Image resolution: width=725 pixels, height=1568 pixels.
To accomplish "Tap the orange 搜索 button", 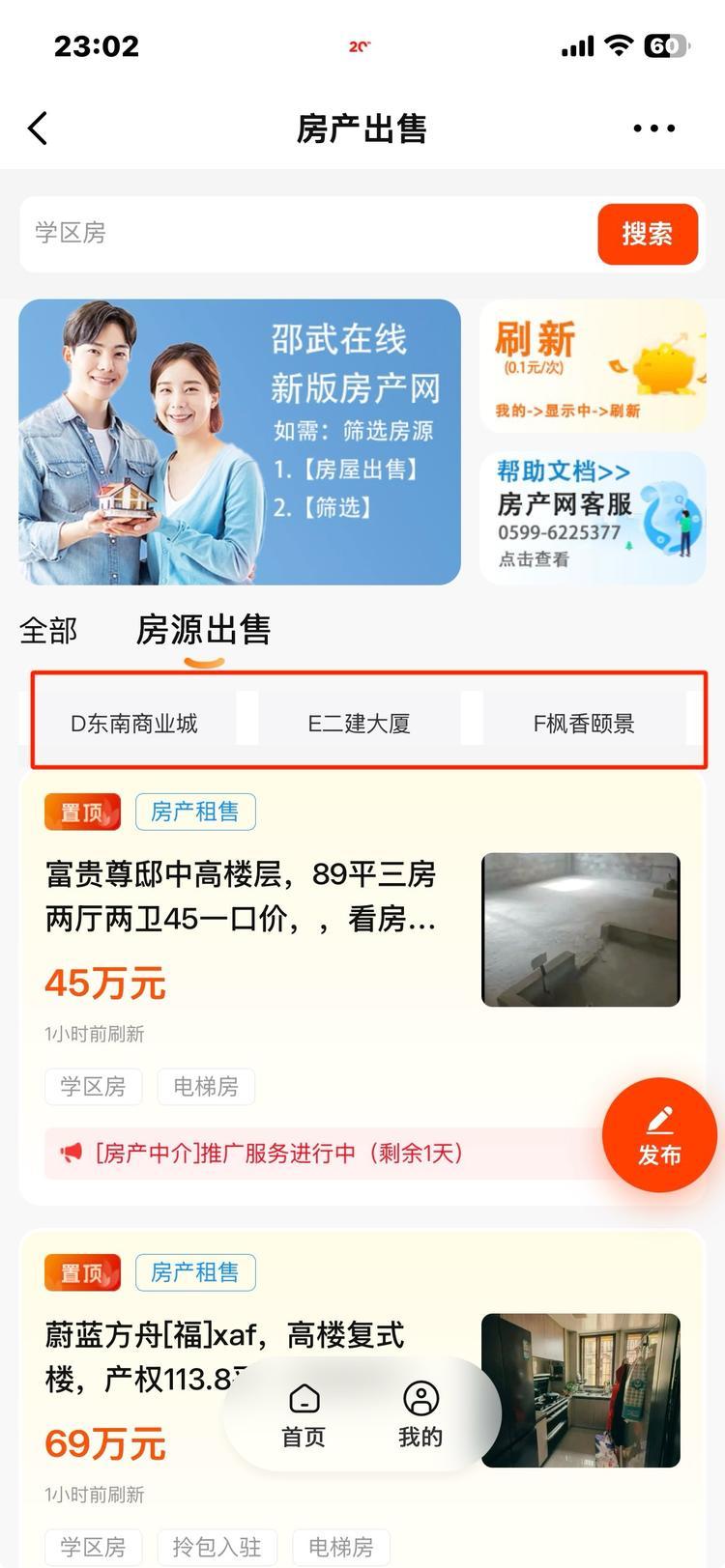I will 647,234.
